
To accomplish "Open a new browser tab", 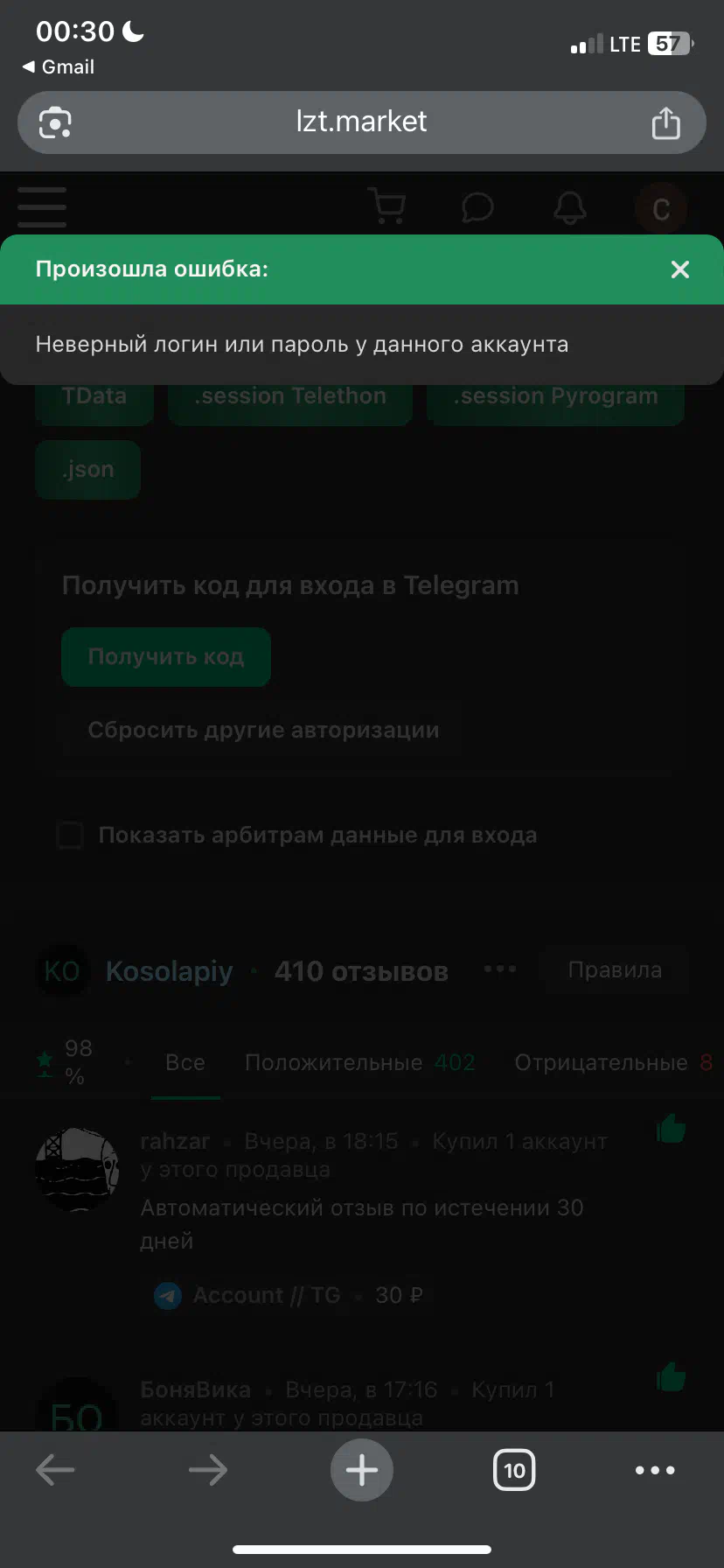I will pos(362,1470).
